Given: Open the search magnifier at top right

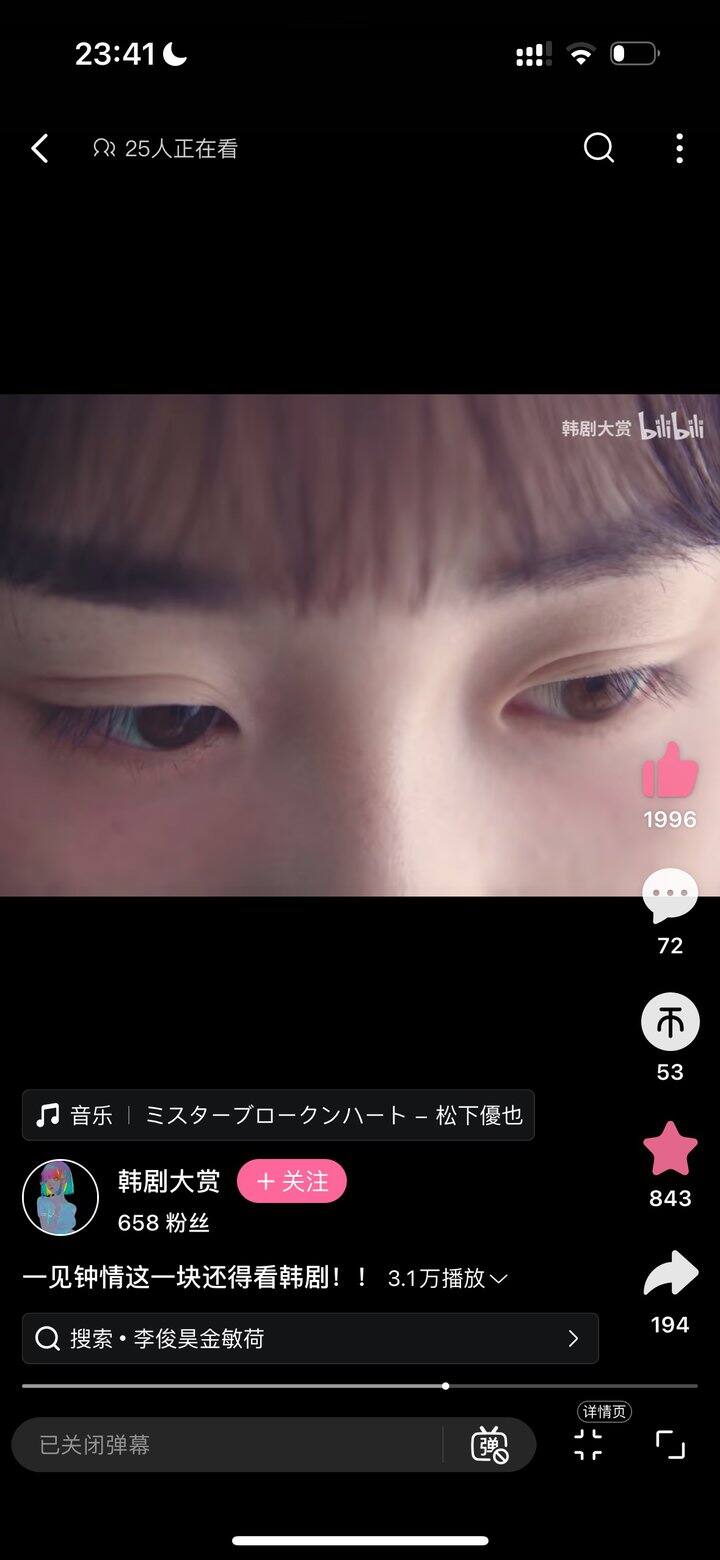Looking at the screenshot, I should click(598, 149).
